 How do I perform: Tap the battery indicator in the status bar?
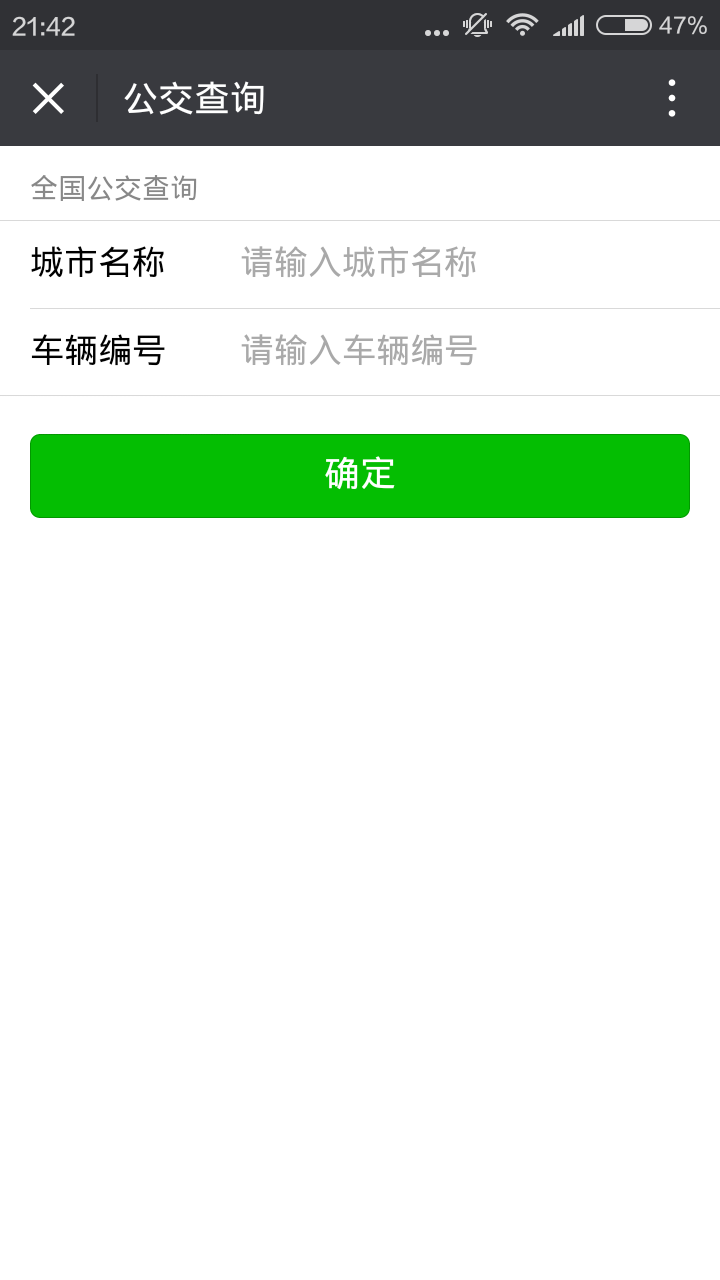[622, 26]
